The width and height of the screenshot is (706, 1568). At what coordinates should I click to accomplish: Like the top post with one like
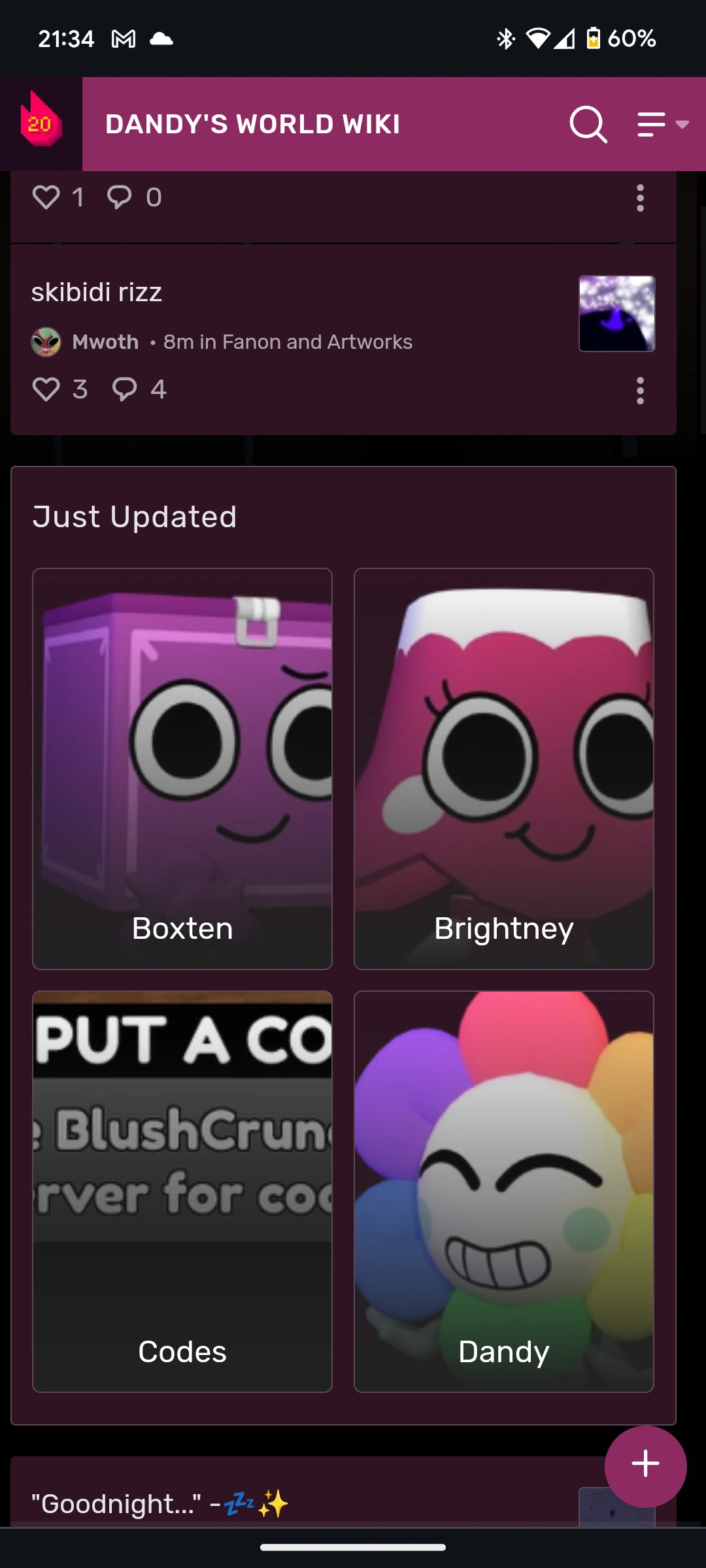click(x=46, y=197)
